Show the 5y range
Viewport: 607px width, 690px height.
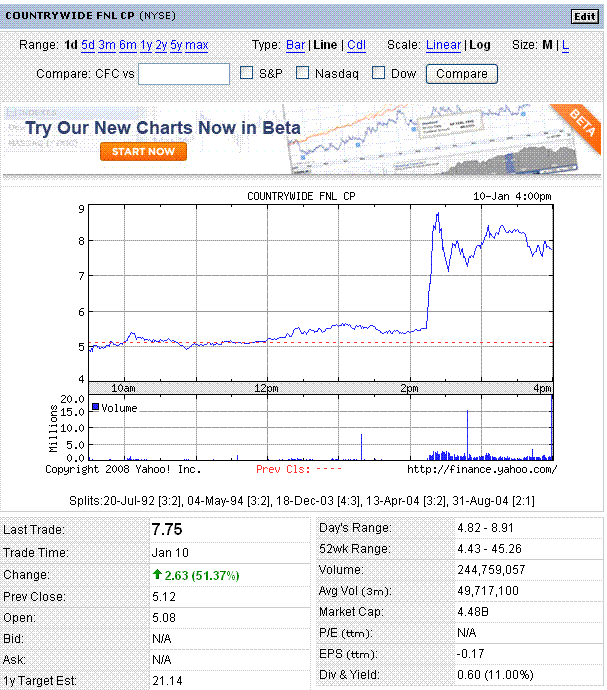176,45
